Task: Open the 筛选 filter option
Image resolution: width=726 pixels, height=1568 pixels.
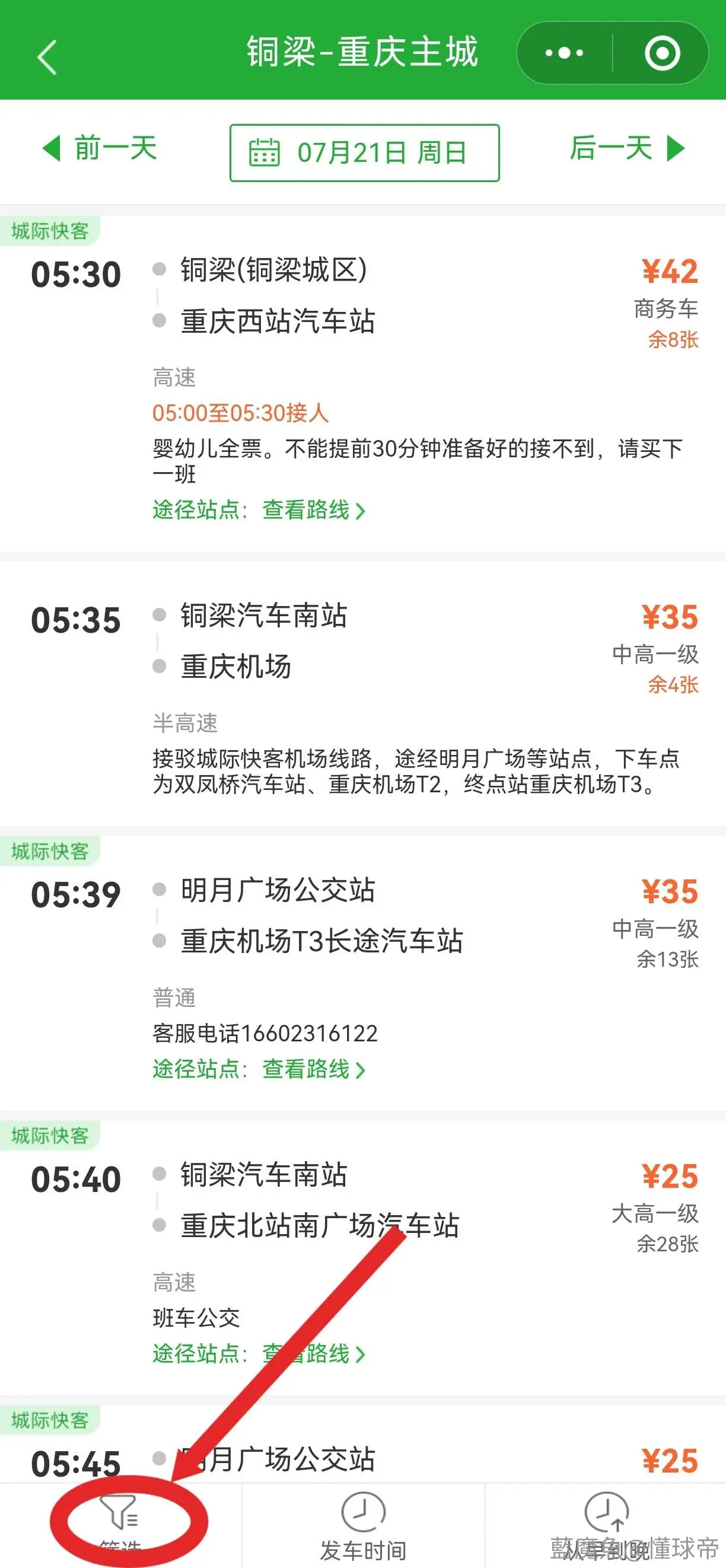Action: pos(120,1525)
